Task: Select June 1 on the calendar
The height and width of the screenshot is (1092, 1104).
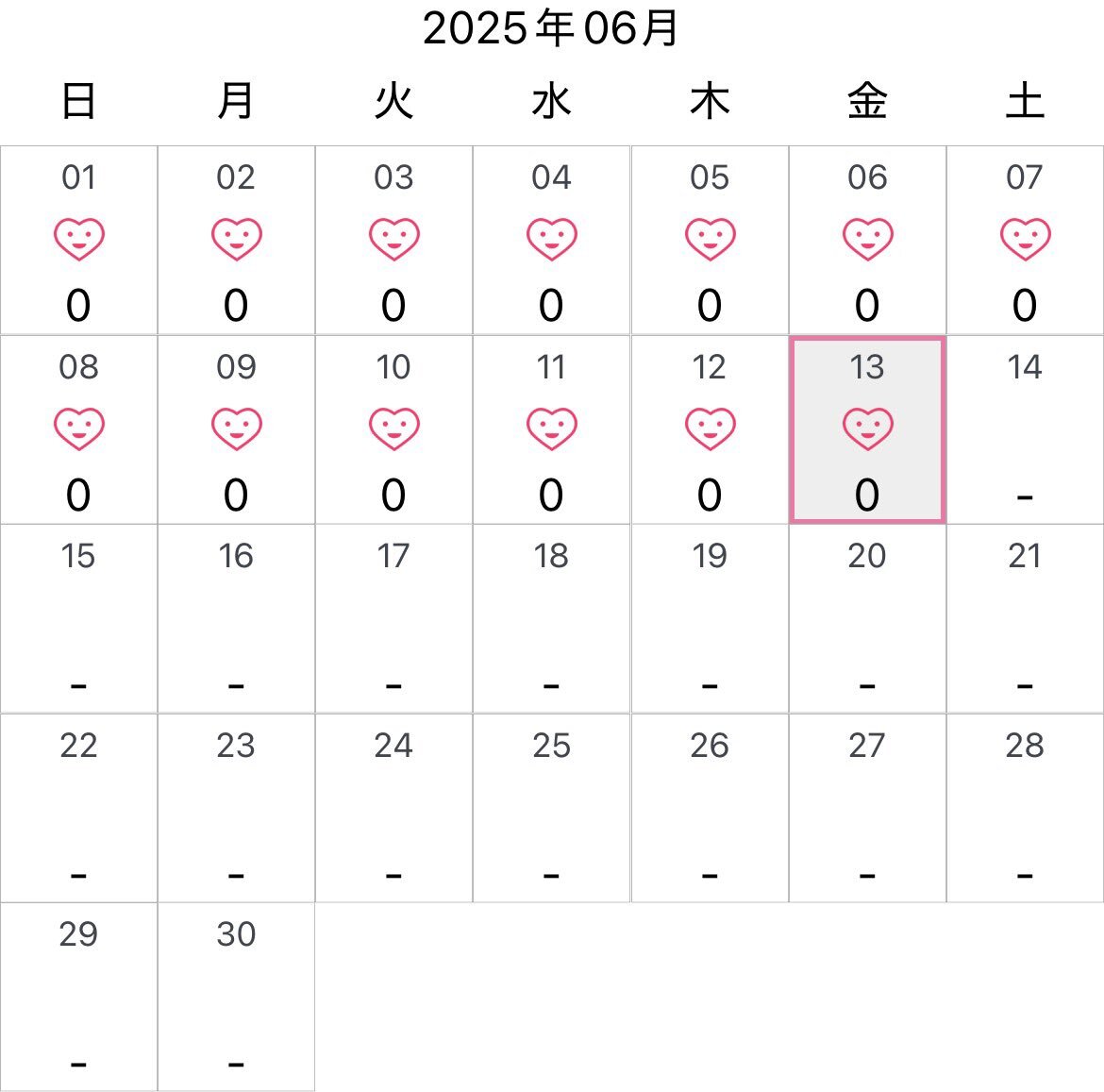Action: coord(78,240)
